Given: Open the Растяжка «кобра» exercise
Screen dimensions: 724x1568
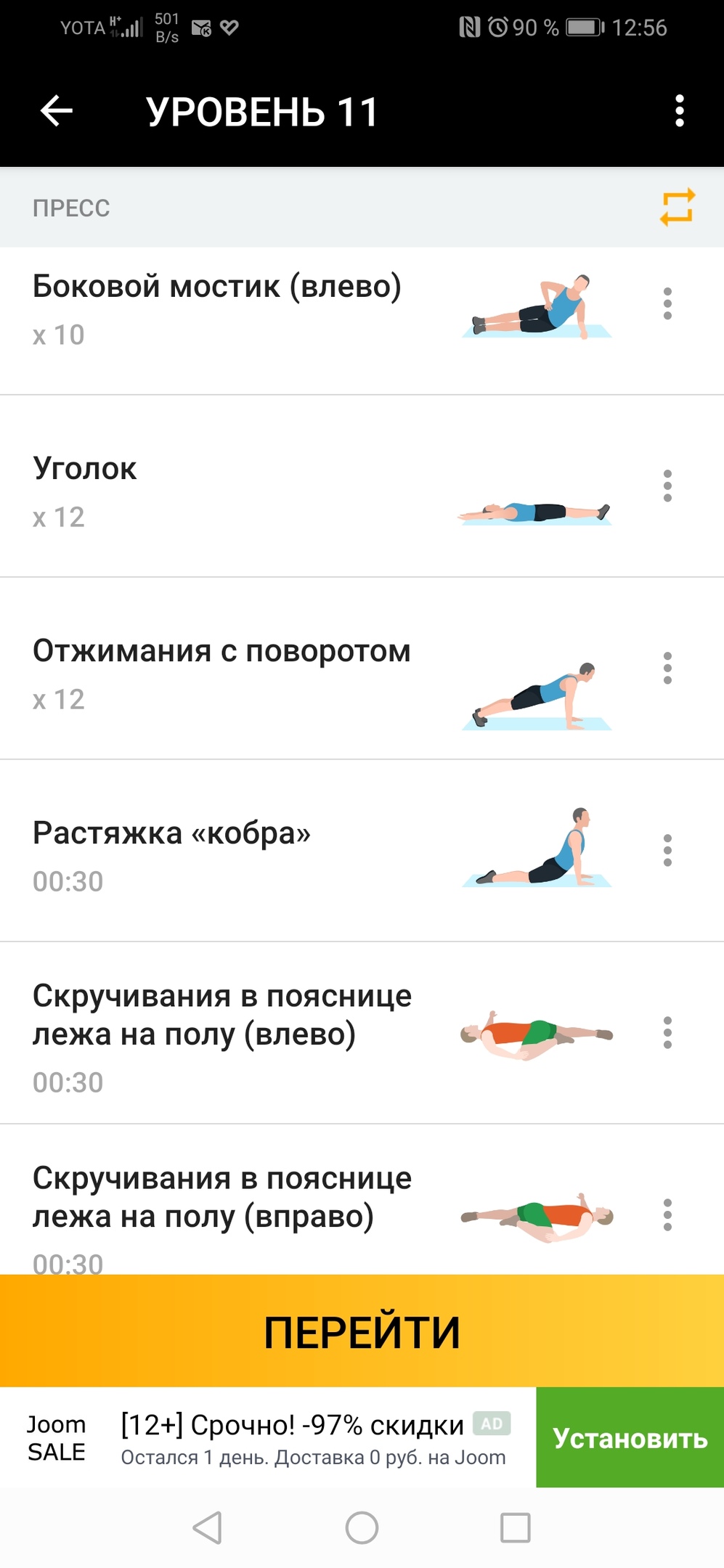Looking at the screenshot, I should coord(218,857).
